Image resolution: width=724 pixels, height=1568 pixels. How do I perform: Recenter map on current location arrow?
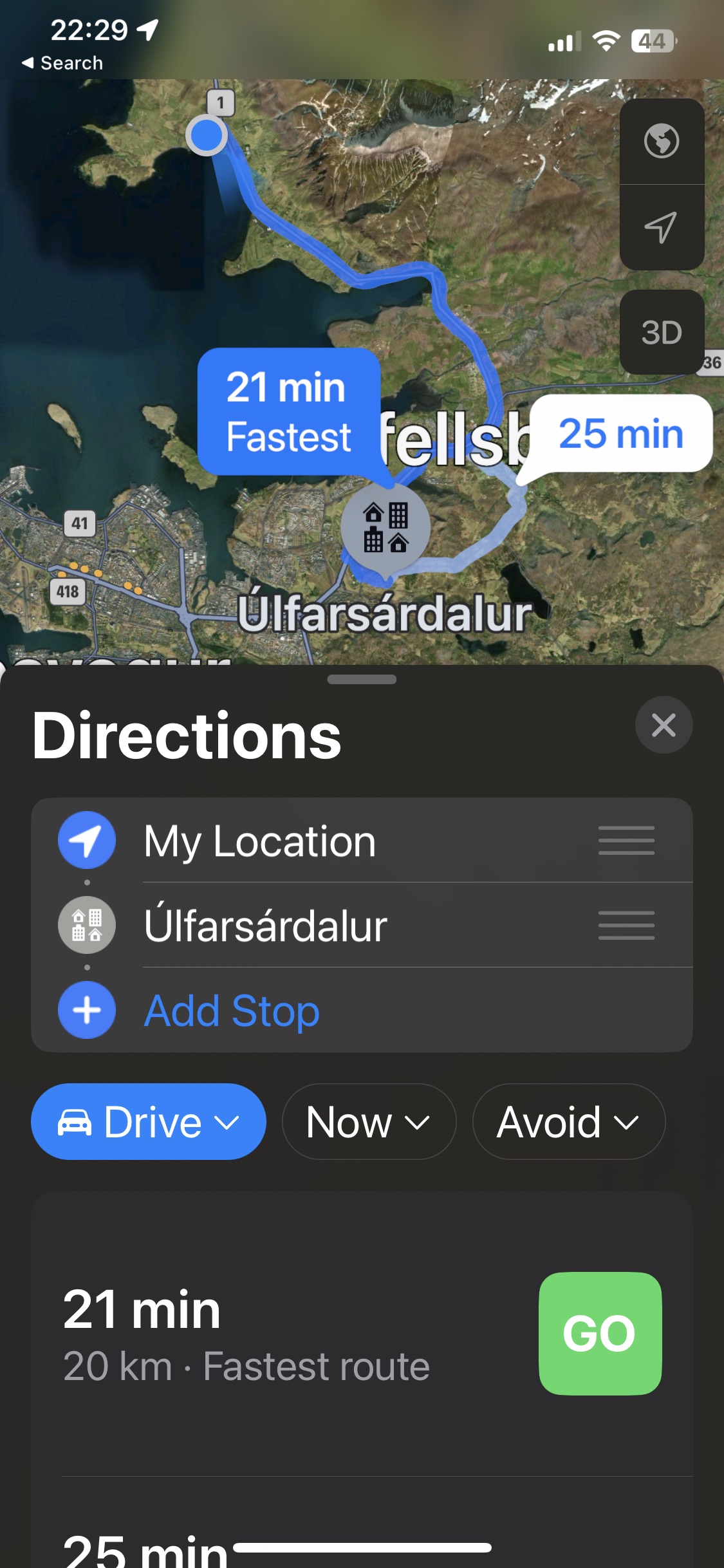pos(662,227)
